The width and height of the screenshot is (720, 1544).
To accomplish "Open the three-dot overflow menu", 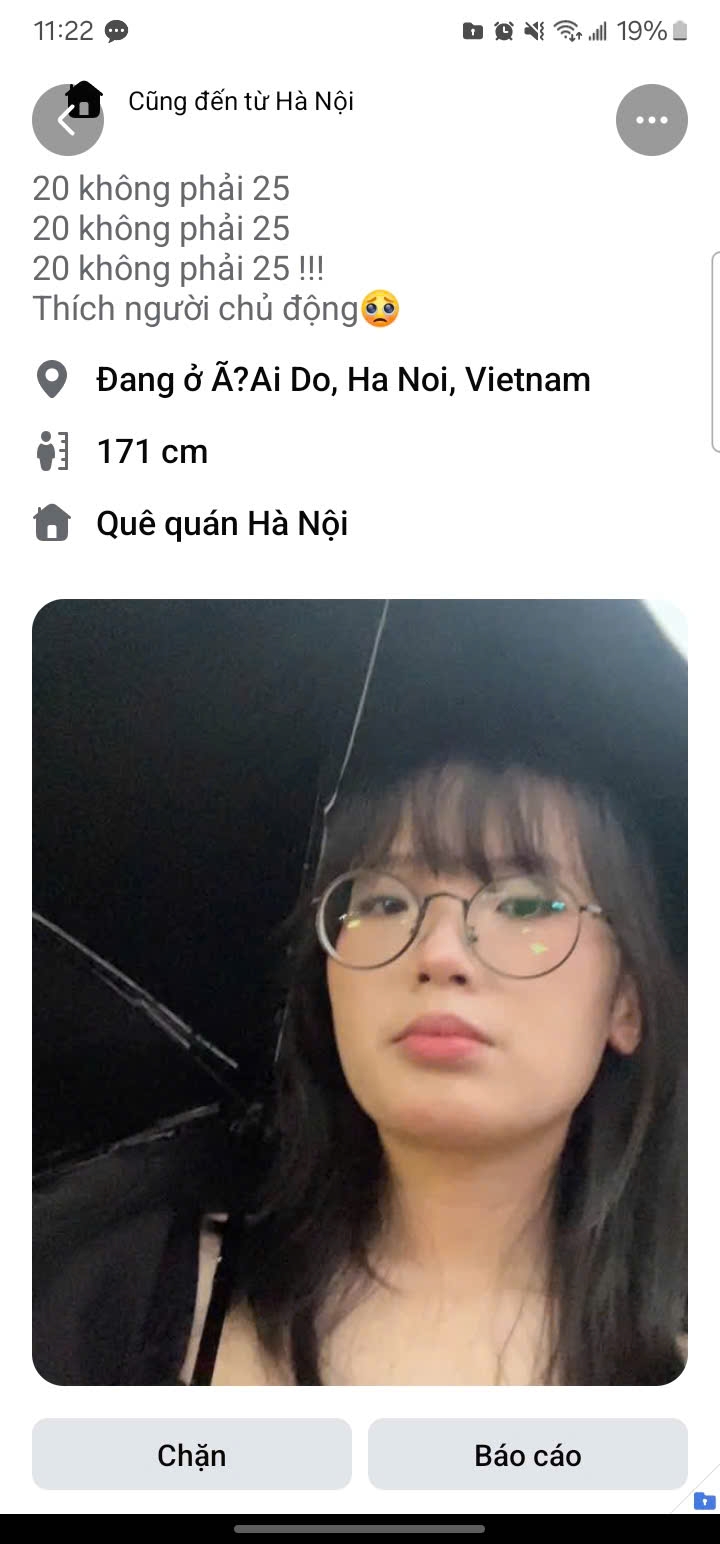I will click(x=651, y=121).
